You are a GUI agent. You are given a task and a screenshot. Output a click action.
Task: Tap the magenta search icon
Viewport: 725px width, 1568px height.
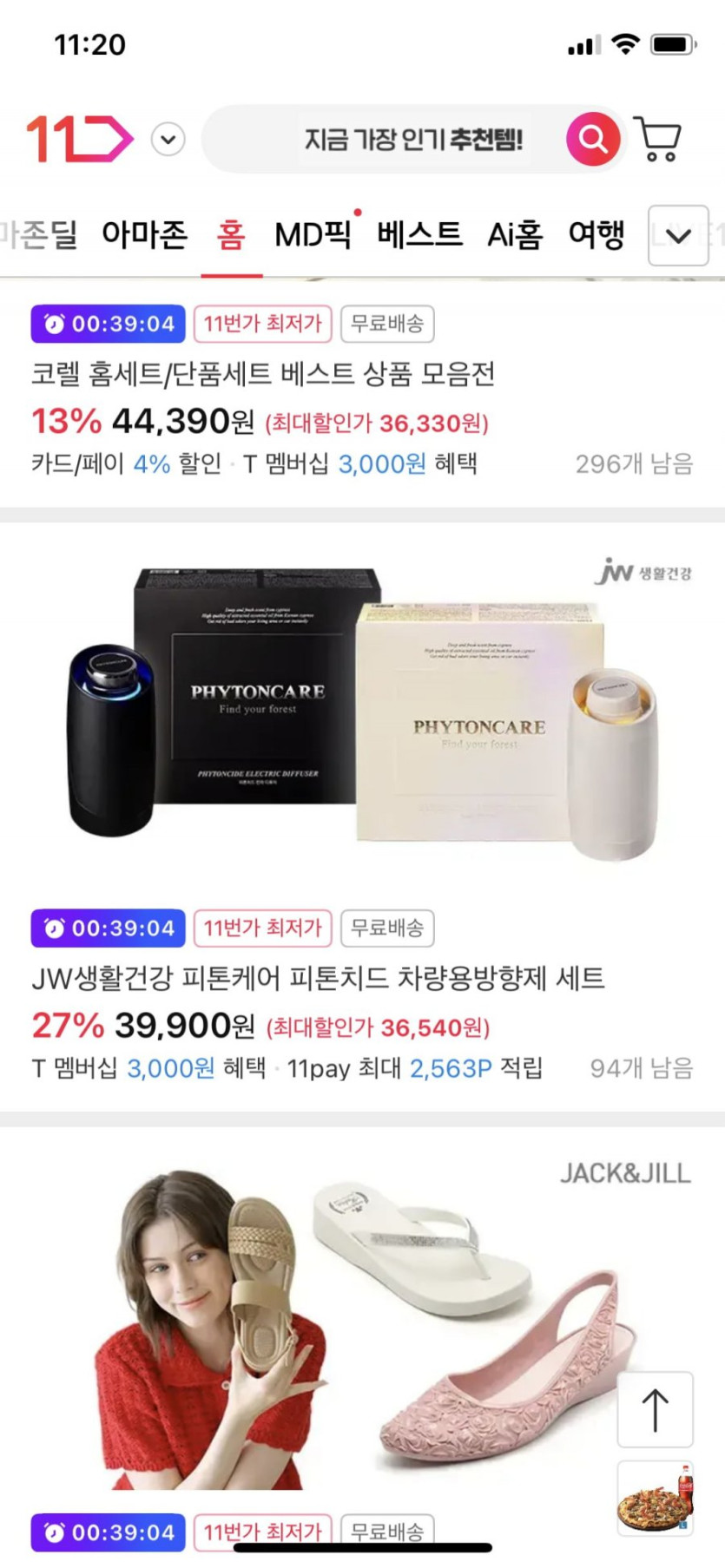click(593, 139)
